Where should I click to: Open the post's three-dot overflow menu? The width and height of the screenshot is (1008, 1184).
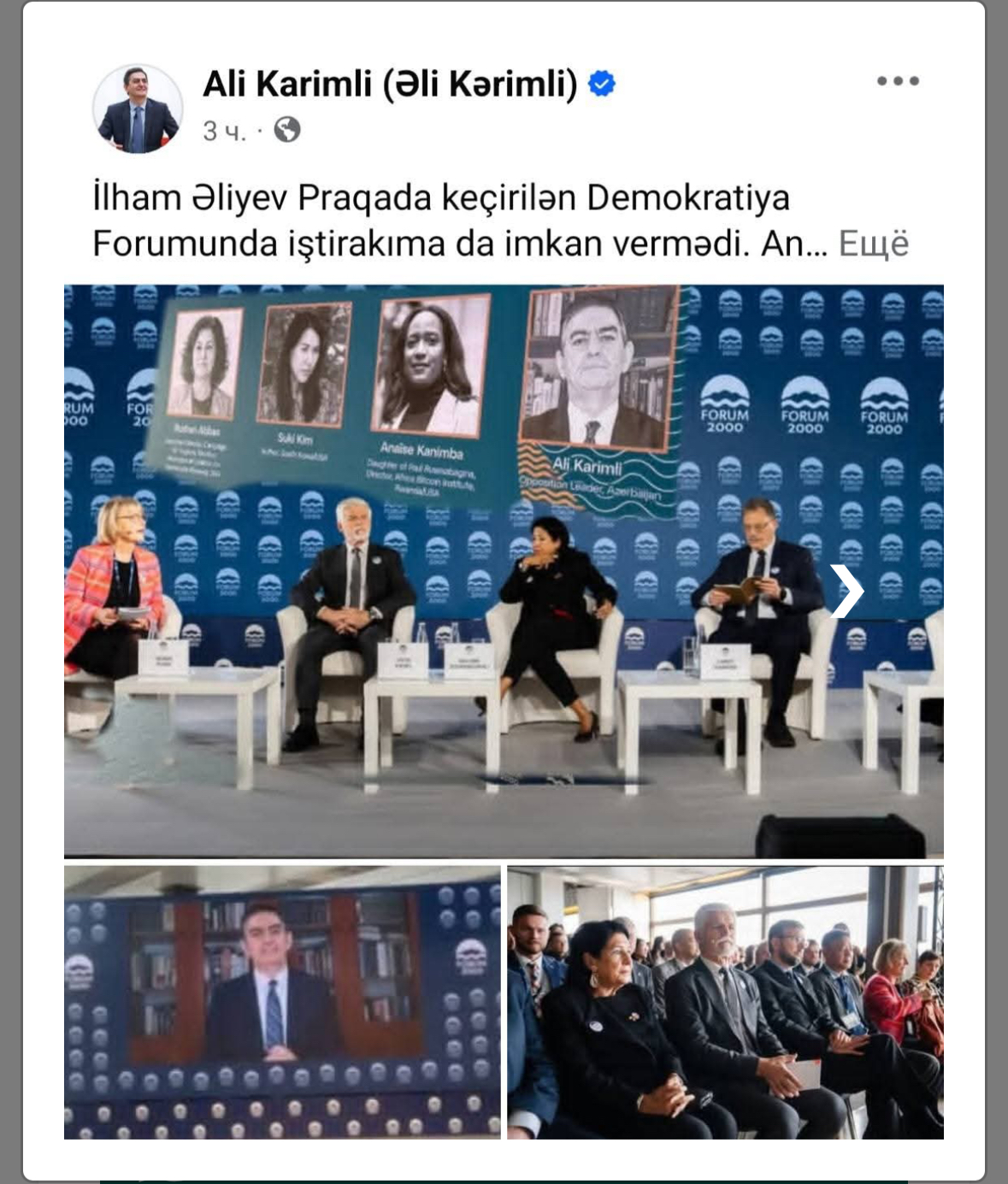[897, 81]
